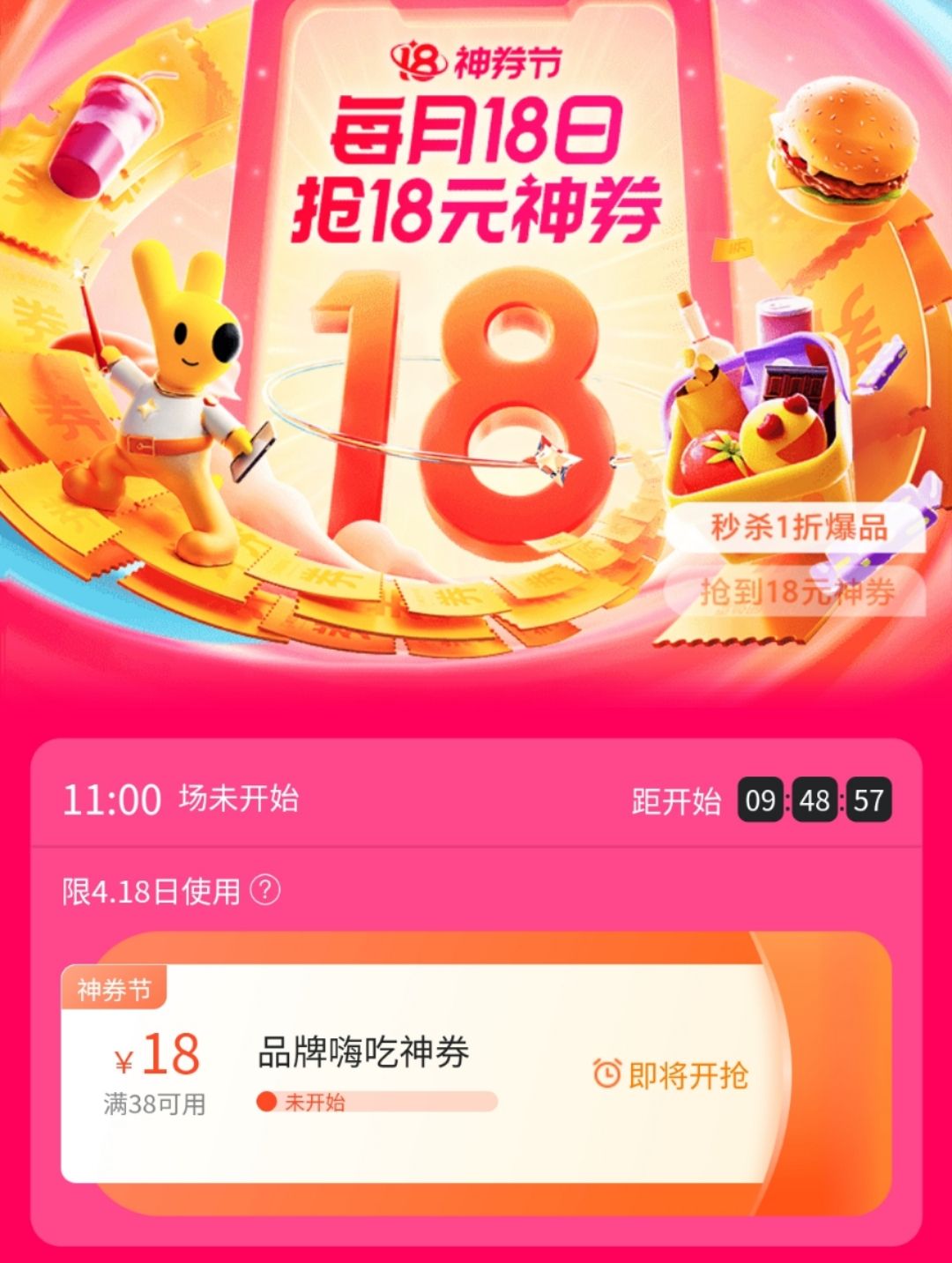The height and width of the screenshot is (1263, 952).
Task: Tap the 即将开抢 reminder button
Action: click(671, 1074)
